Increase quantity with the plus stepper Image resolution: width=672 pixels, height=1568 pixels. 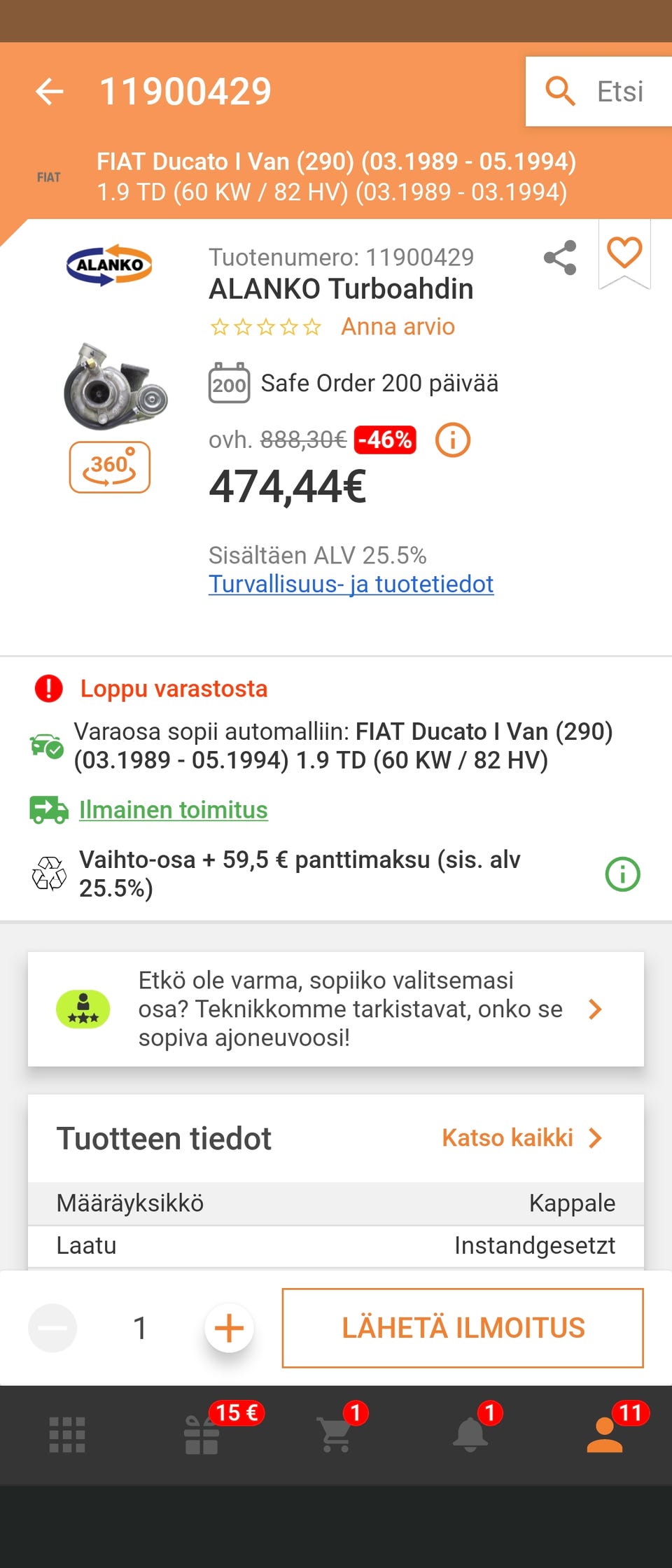[x=227, y=1328]
